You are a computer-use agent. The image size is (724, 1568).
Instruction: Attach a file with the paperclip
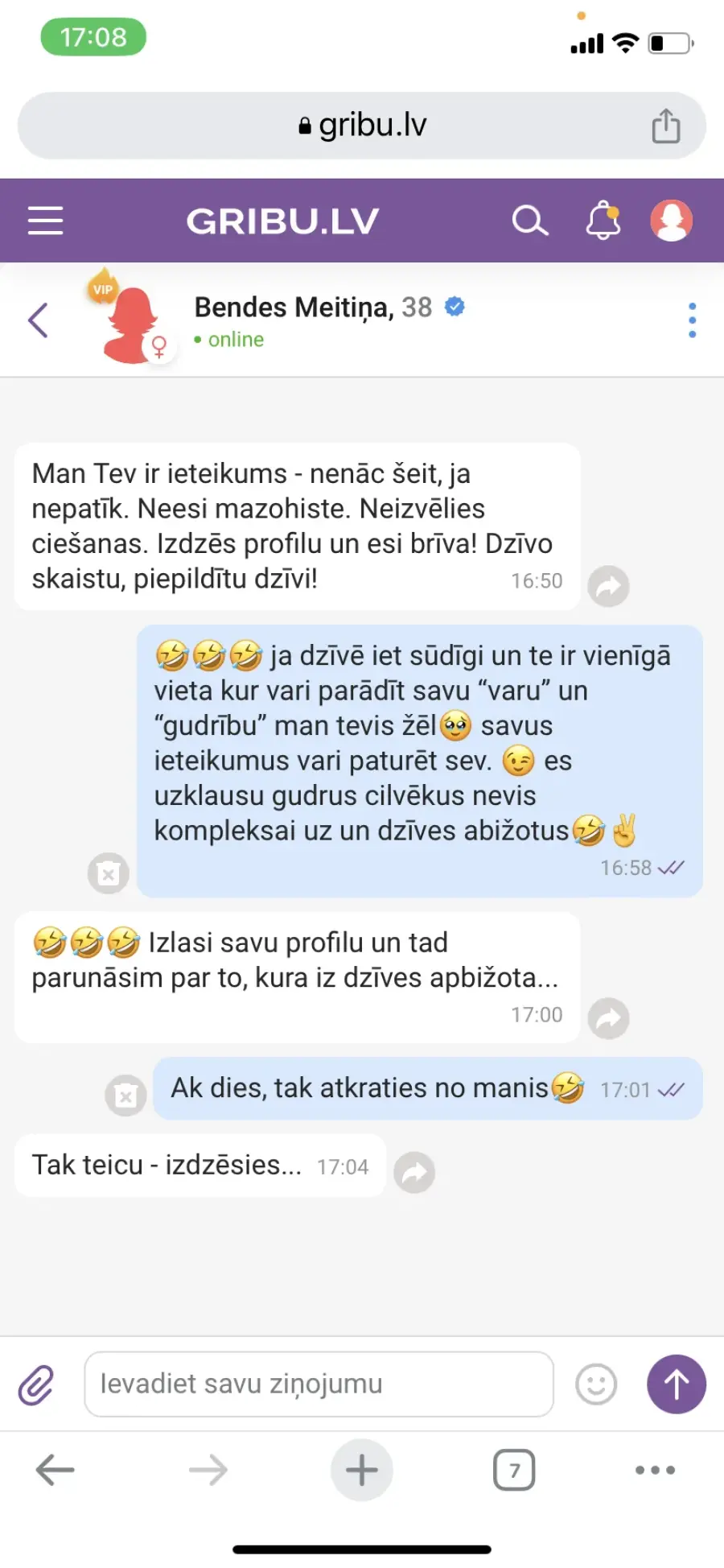click(37, 1384)
